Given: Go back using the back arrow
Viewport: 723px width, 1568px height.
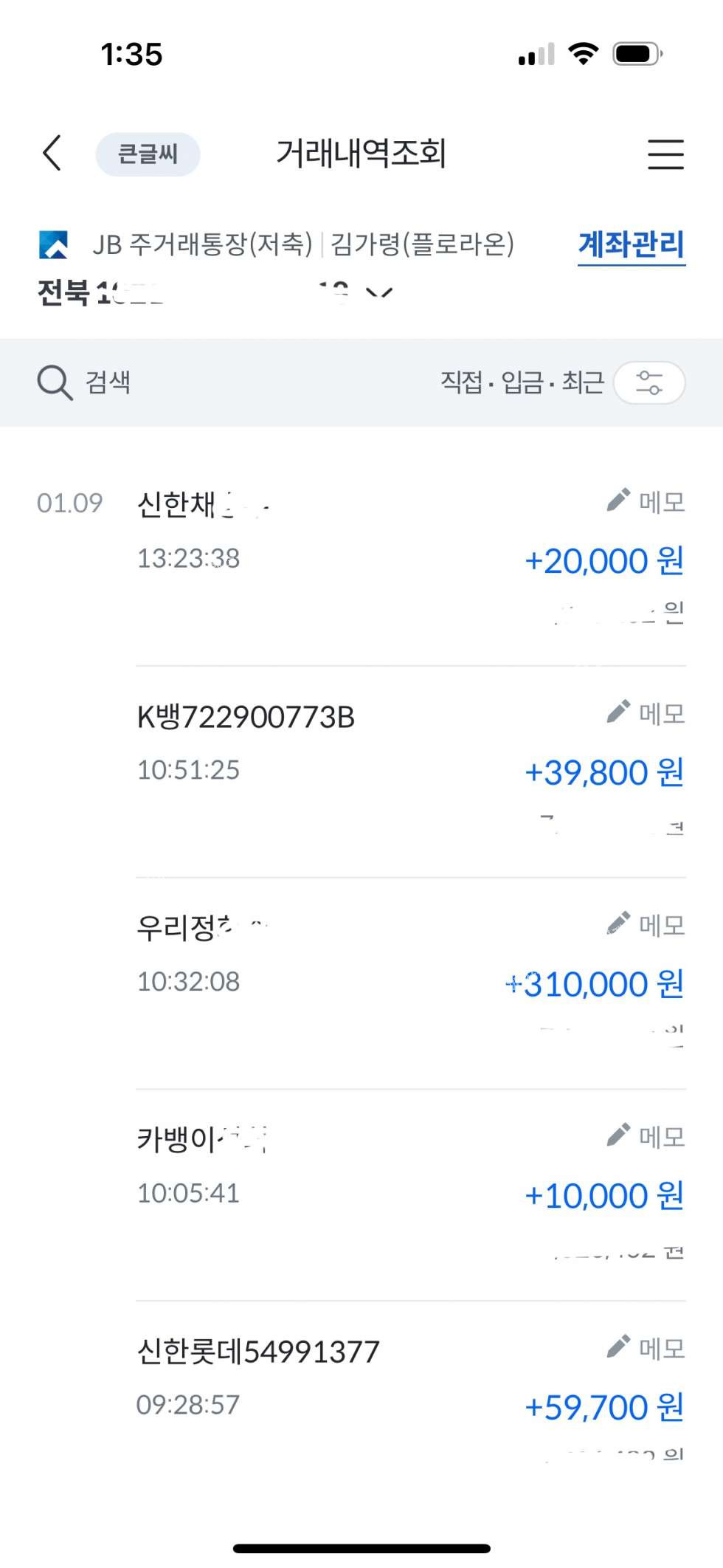Looking at the screenshot, I should point(52,154).
